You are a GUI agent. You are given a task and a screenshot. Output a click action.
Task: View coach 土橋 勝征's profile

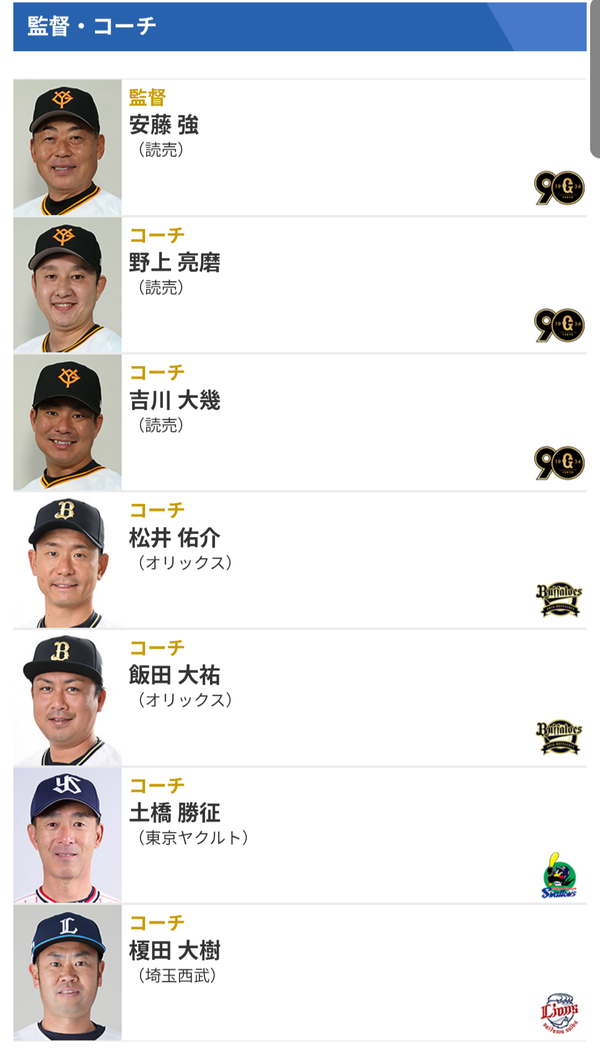[x=300, y=835]
